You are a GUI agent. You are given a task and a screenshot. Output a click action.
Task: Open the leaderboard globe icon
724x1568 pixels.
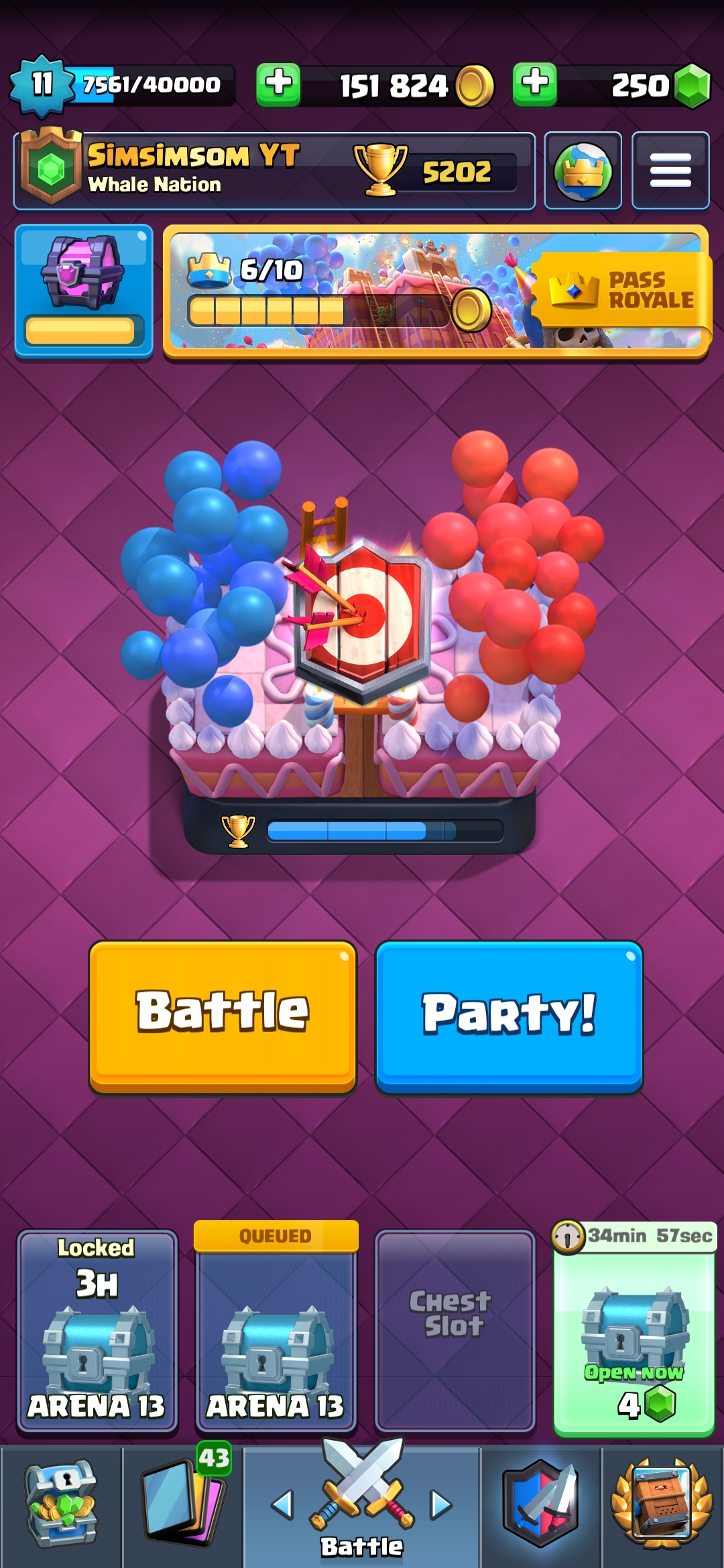pyautogui.click(x=583, y=171)
